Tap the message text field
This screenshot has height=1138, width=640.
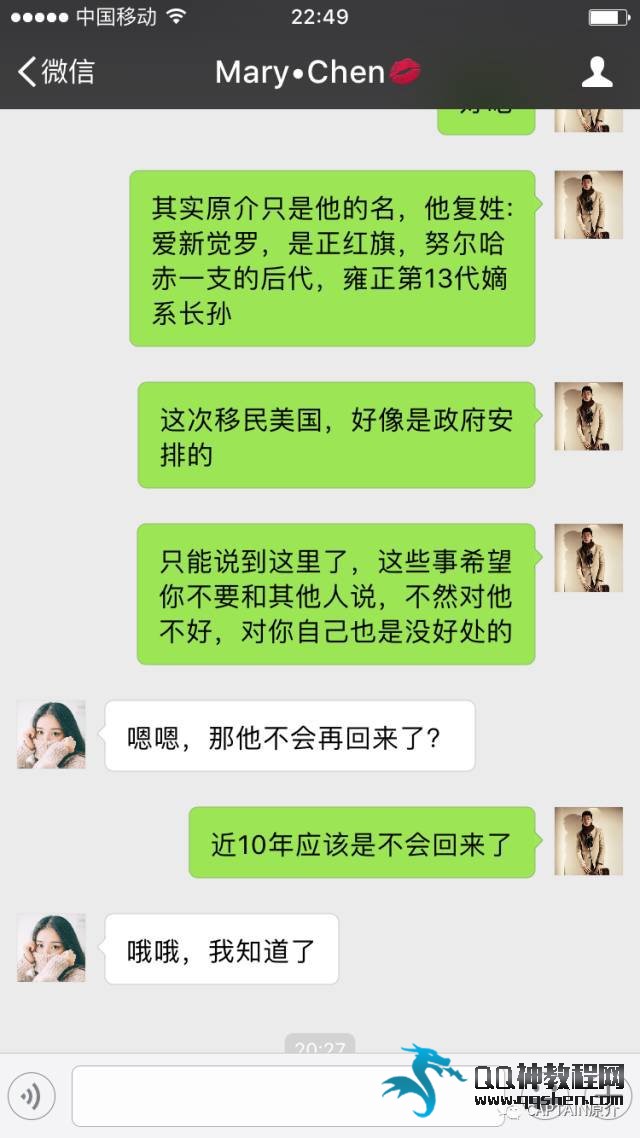[290, 1096]
